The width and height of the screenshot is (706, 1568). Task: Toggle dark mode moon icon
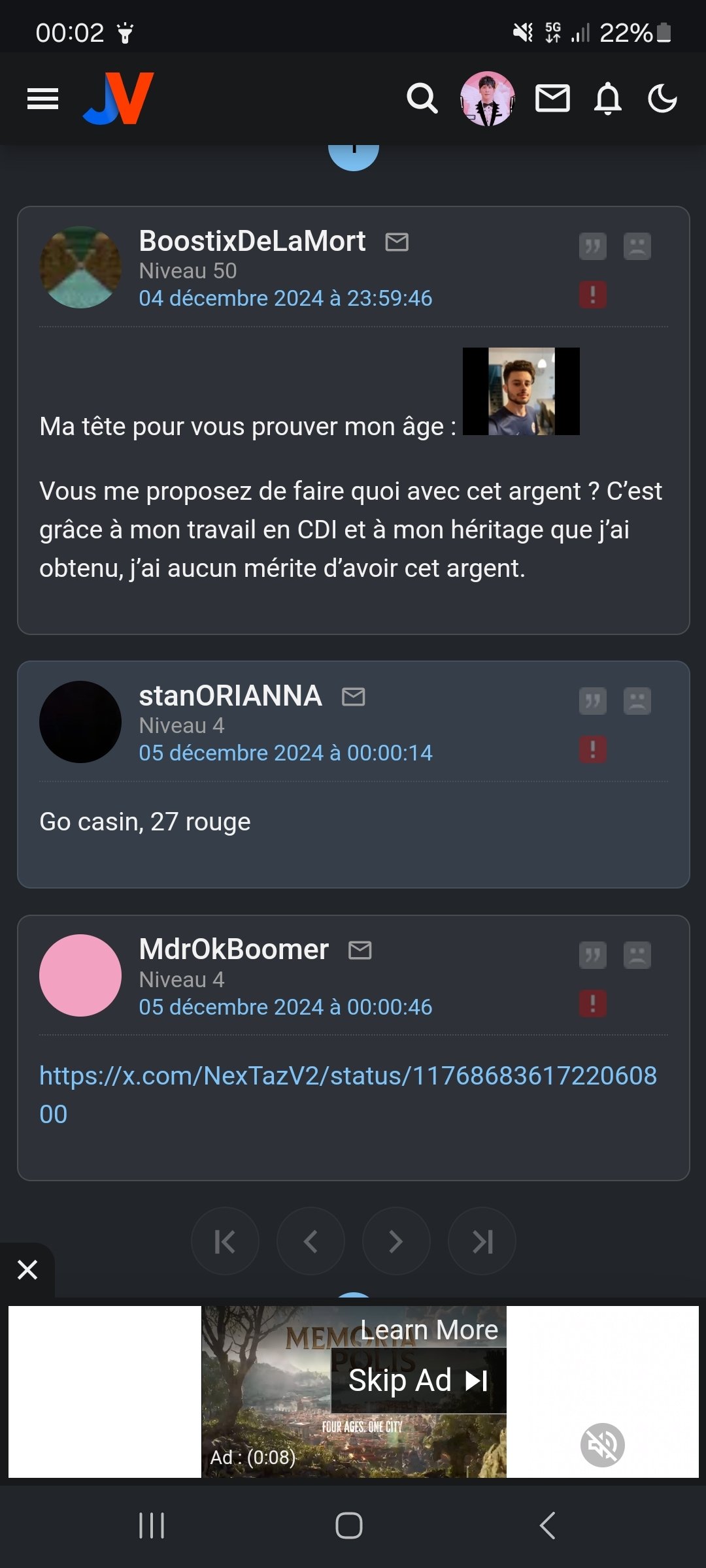click(x=662, y=99)
